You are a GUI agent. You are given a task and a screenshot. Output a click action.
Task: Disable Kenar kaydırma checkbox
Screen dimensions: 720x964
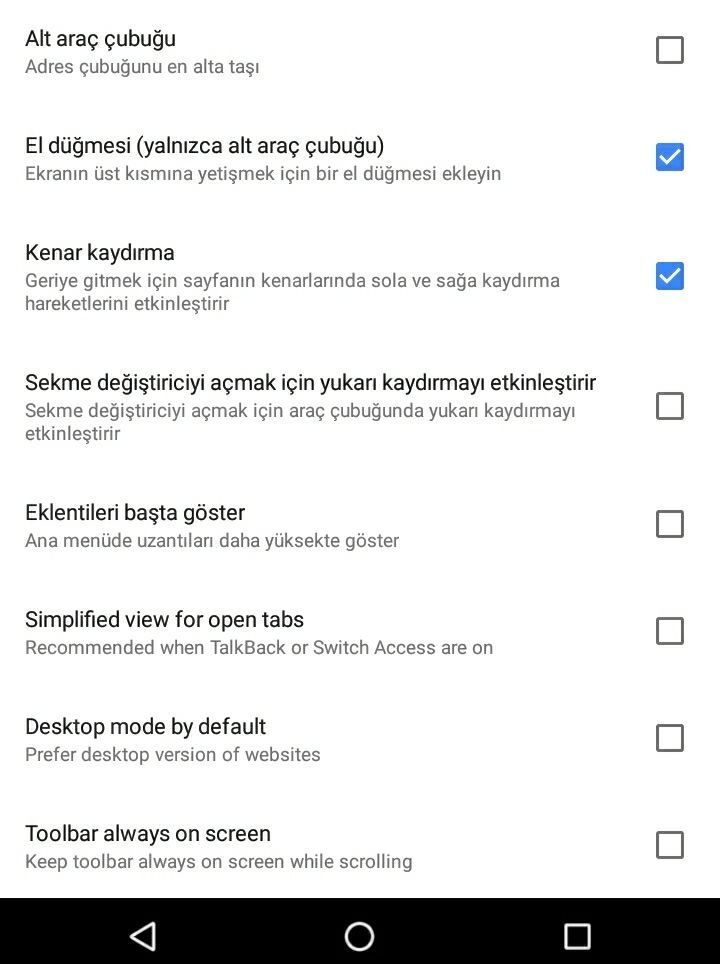tap(669, 276)
